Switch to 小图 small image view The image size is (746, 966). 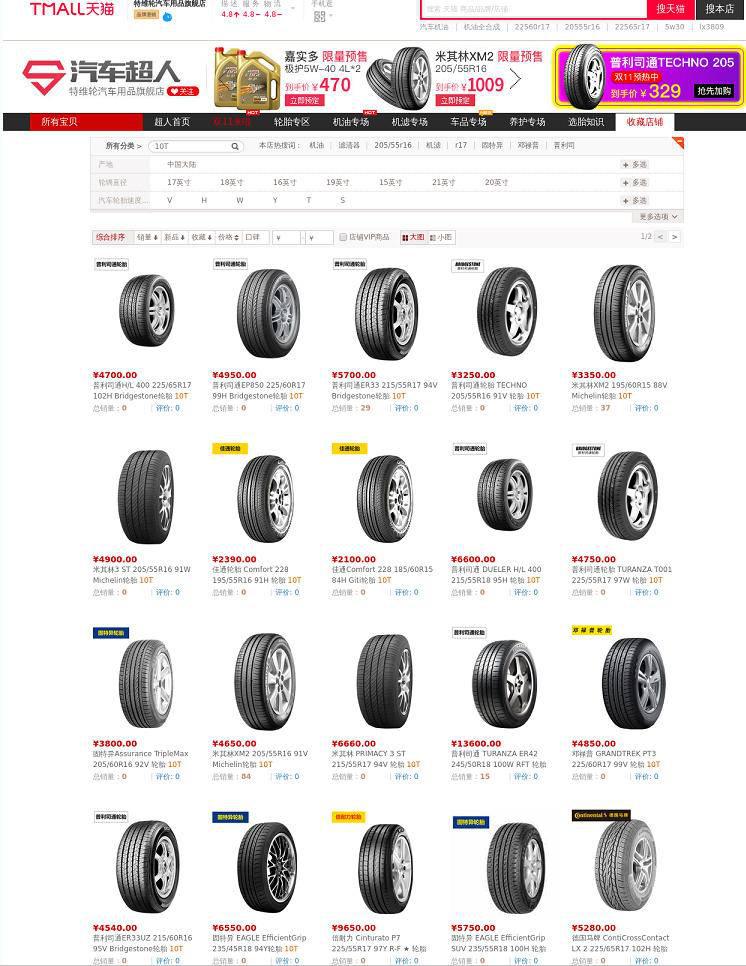[x=442, y=237]
